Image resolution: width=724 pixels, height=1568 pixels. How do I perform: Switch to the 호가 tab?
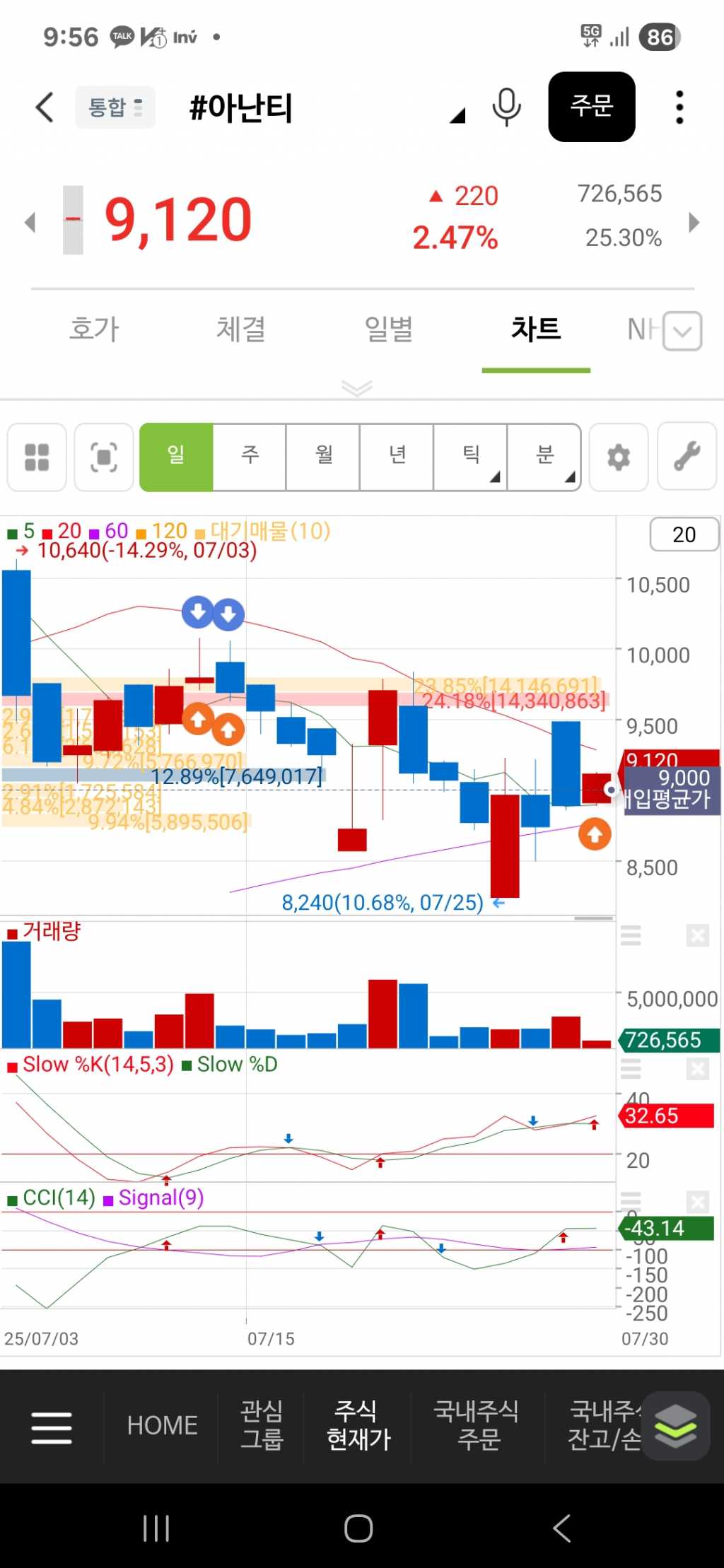pos(94,329)
